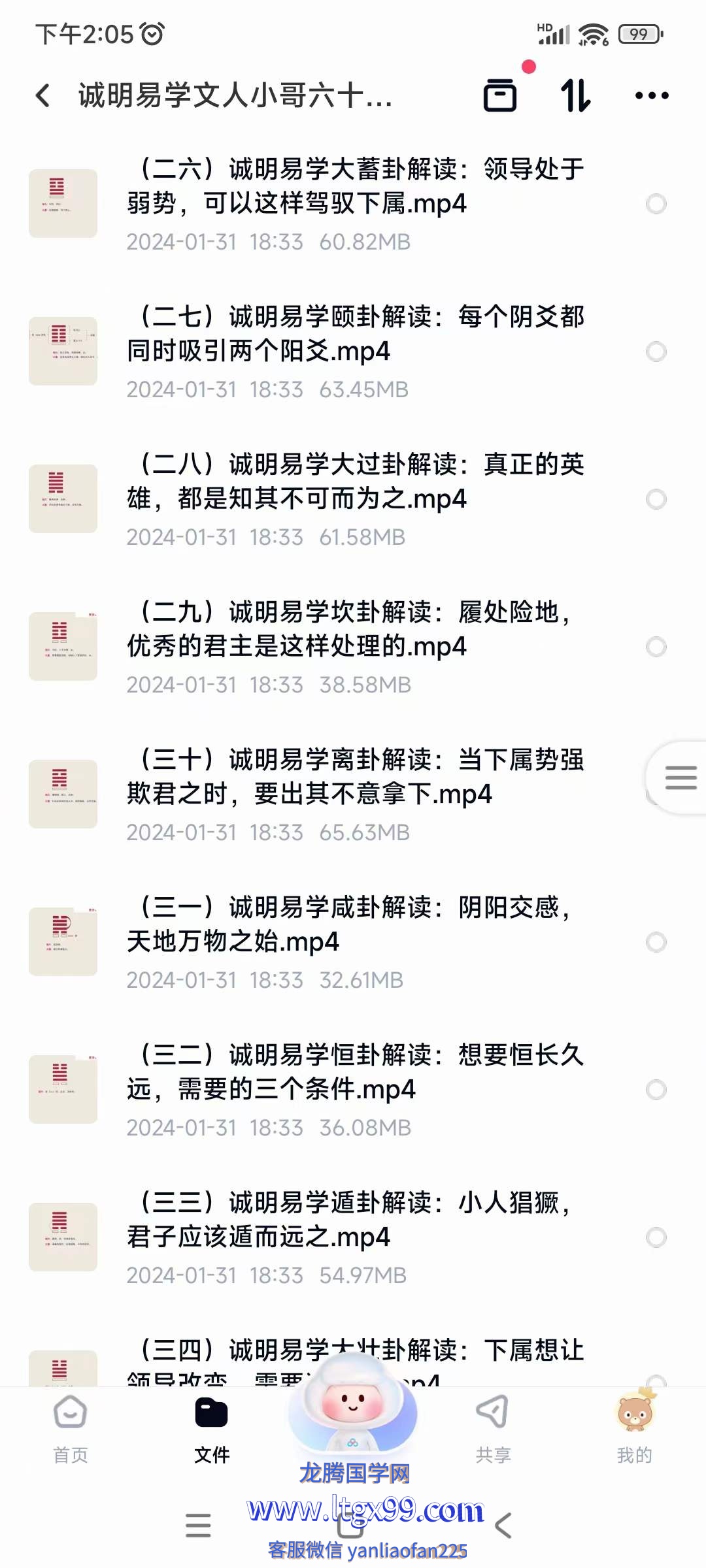Open the three-dot overflow menu

652,95
